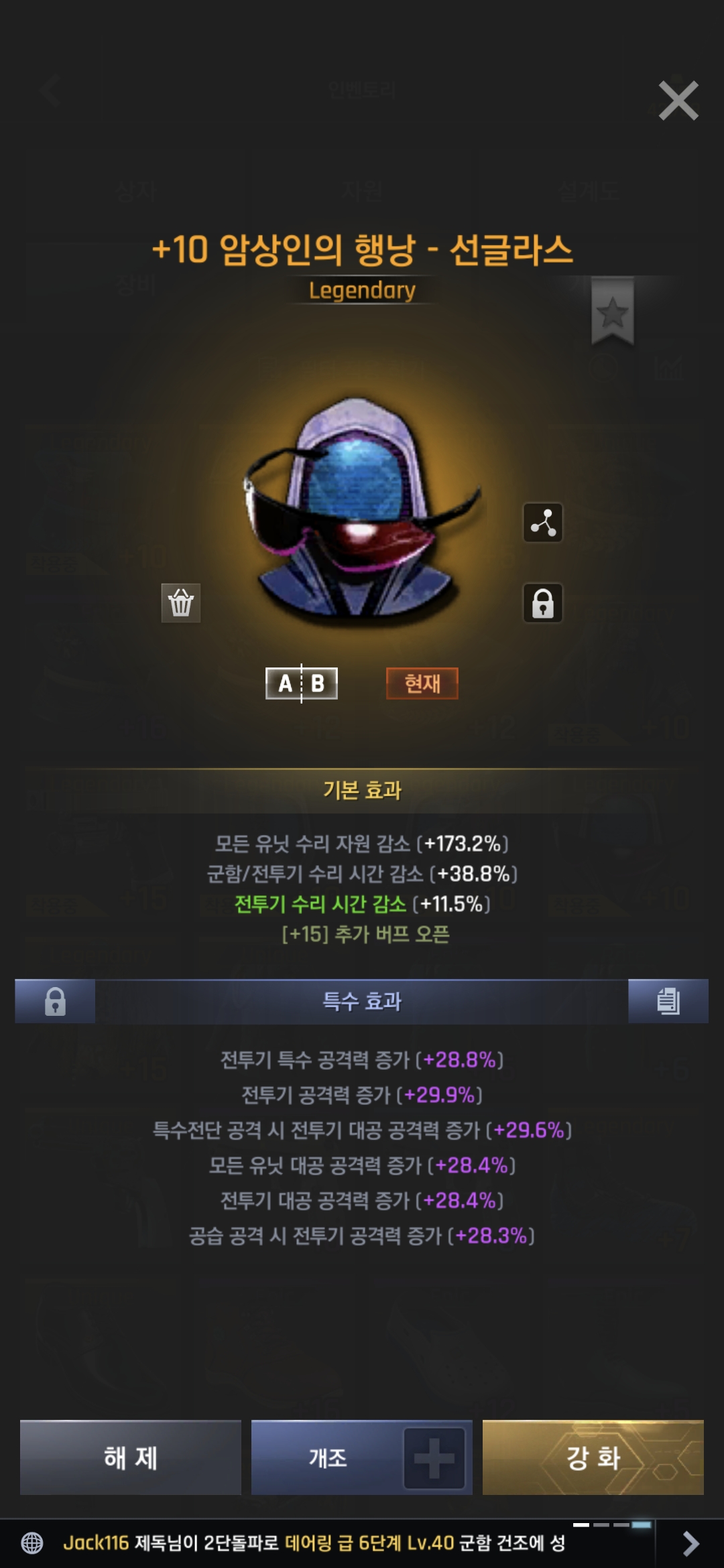
Task: Discard item via the trash basket icon
Action: click(181, 603)
